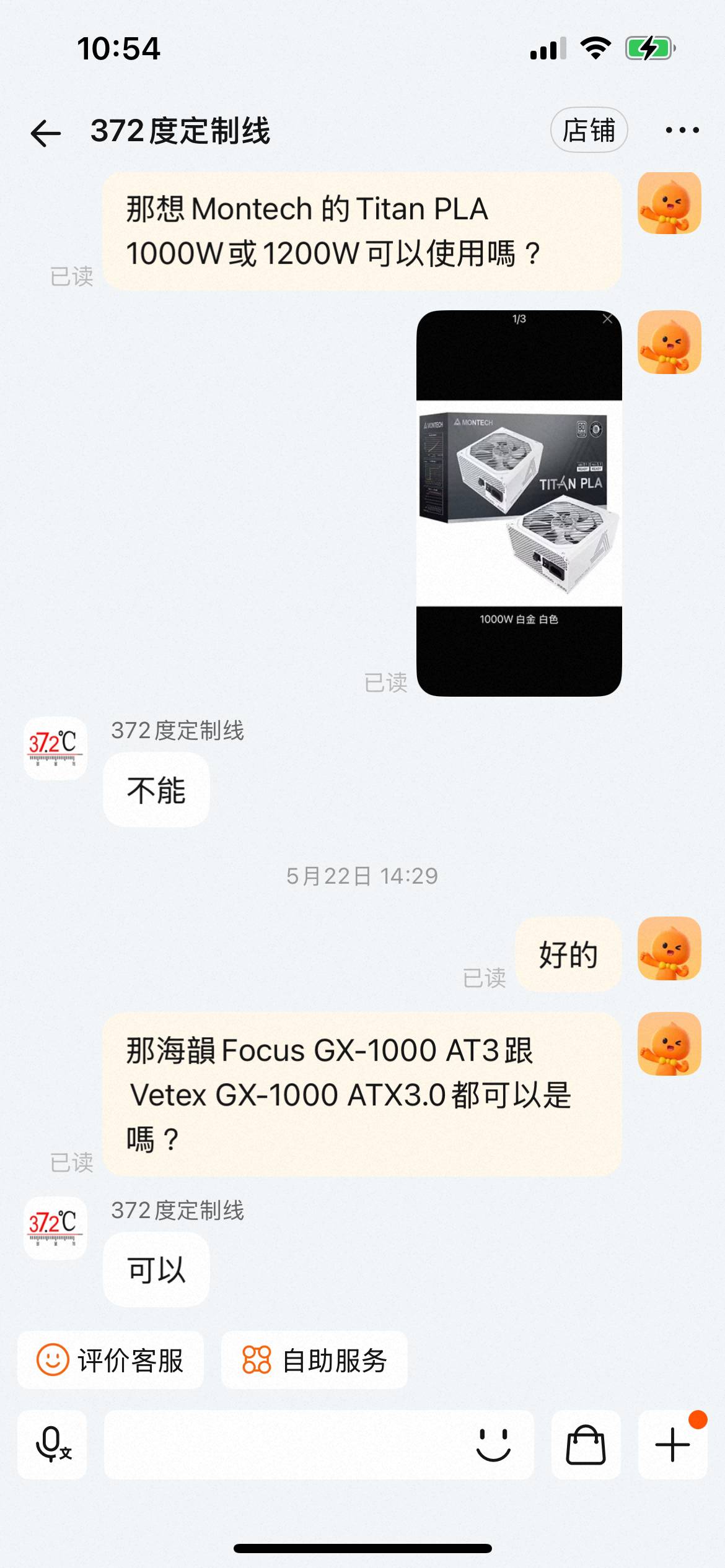Open the emoji picker

coord(493,1444)
